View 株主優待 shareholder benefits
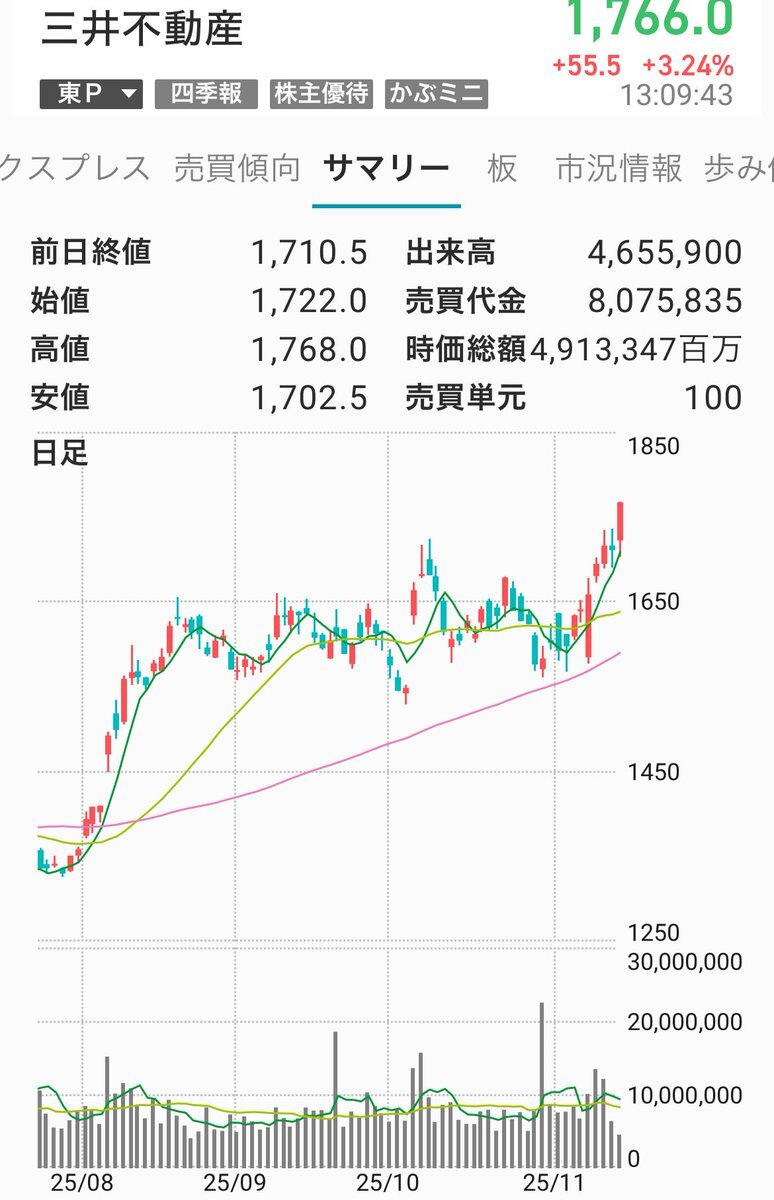 tap(321, 95)
